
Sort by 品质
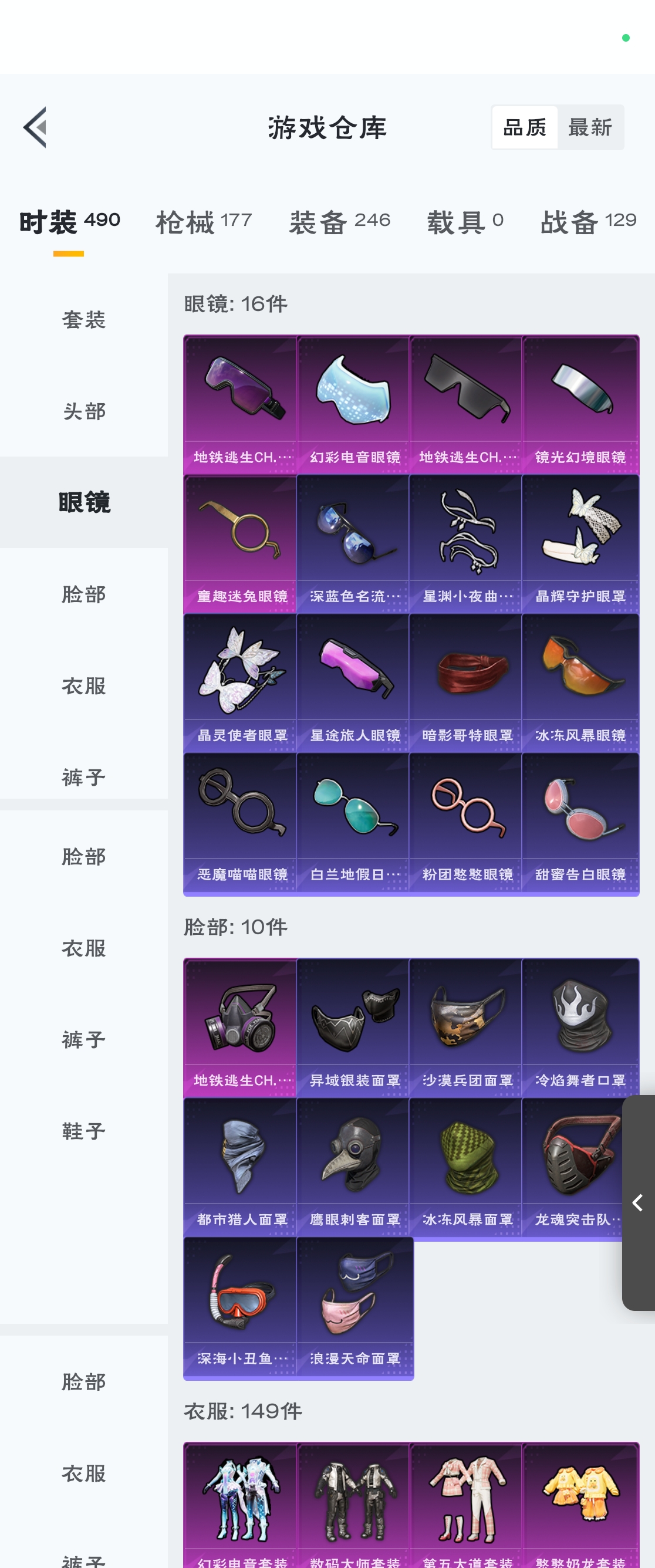[525, 127]
